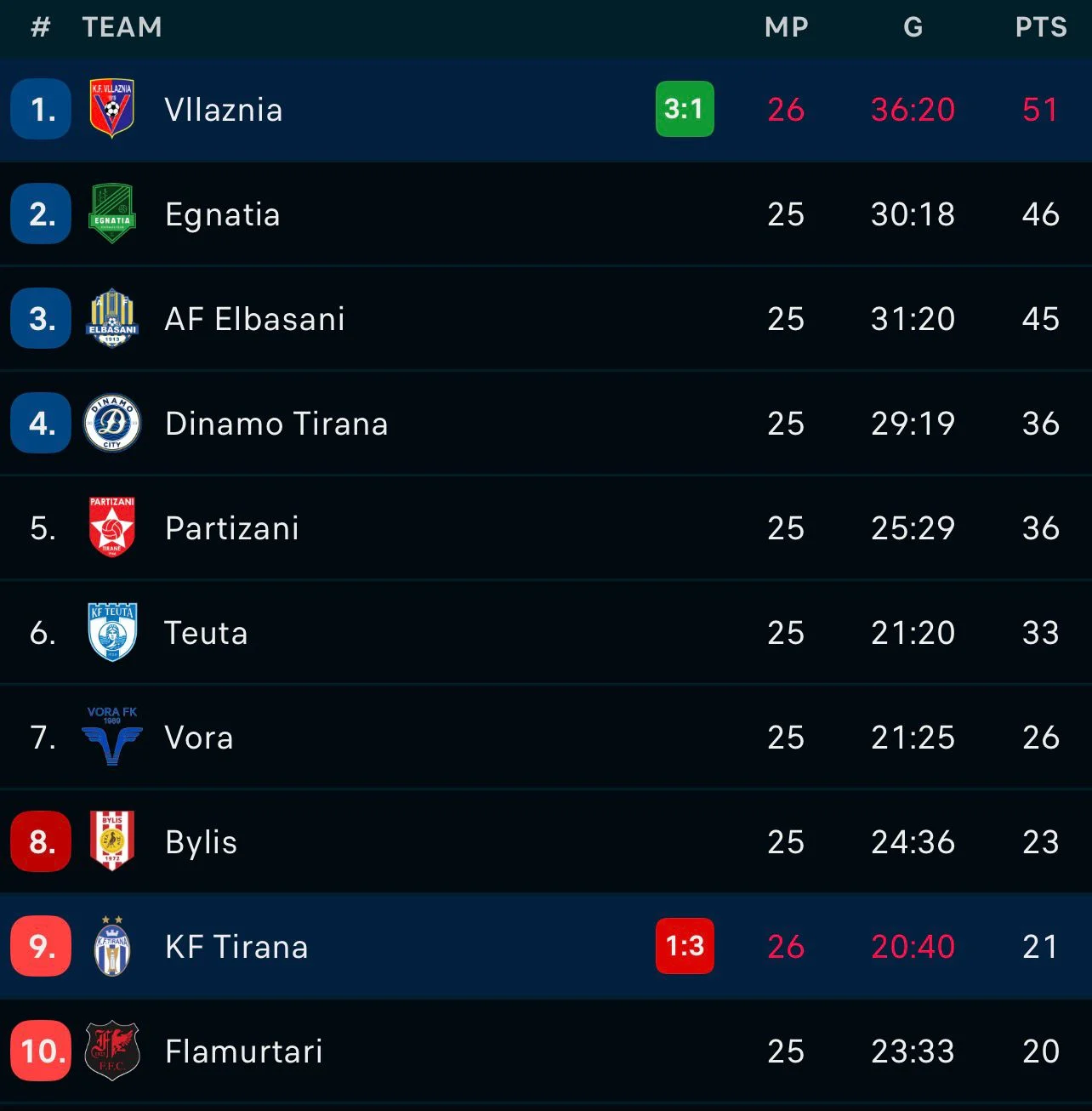Open Partizani team row
The image size is (1092, 1111).
point(231,528)
